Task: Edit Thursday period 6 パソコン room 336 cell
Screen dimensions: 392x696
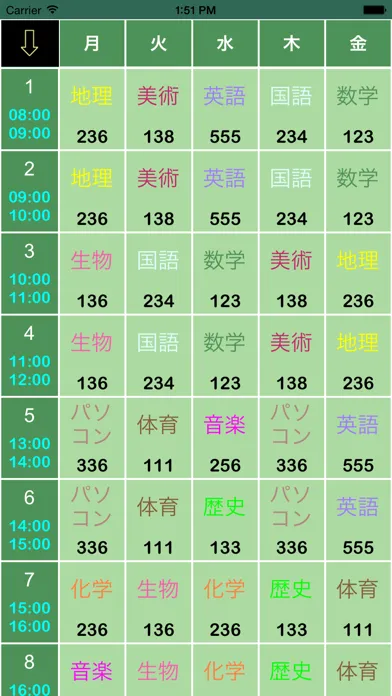Action: click(x=292, y=520)
